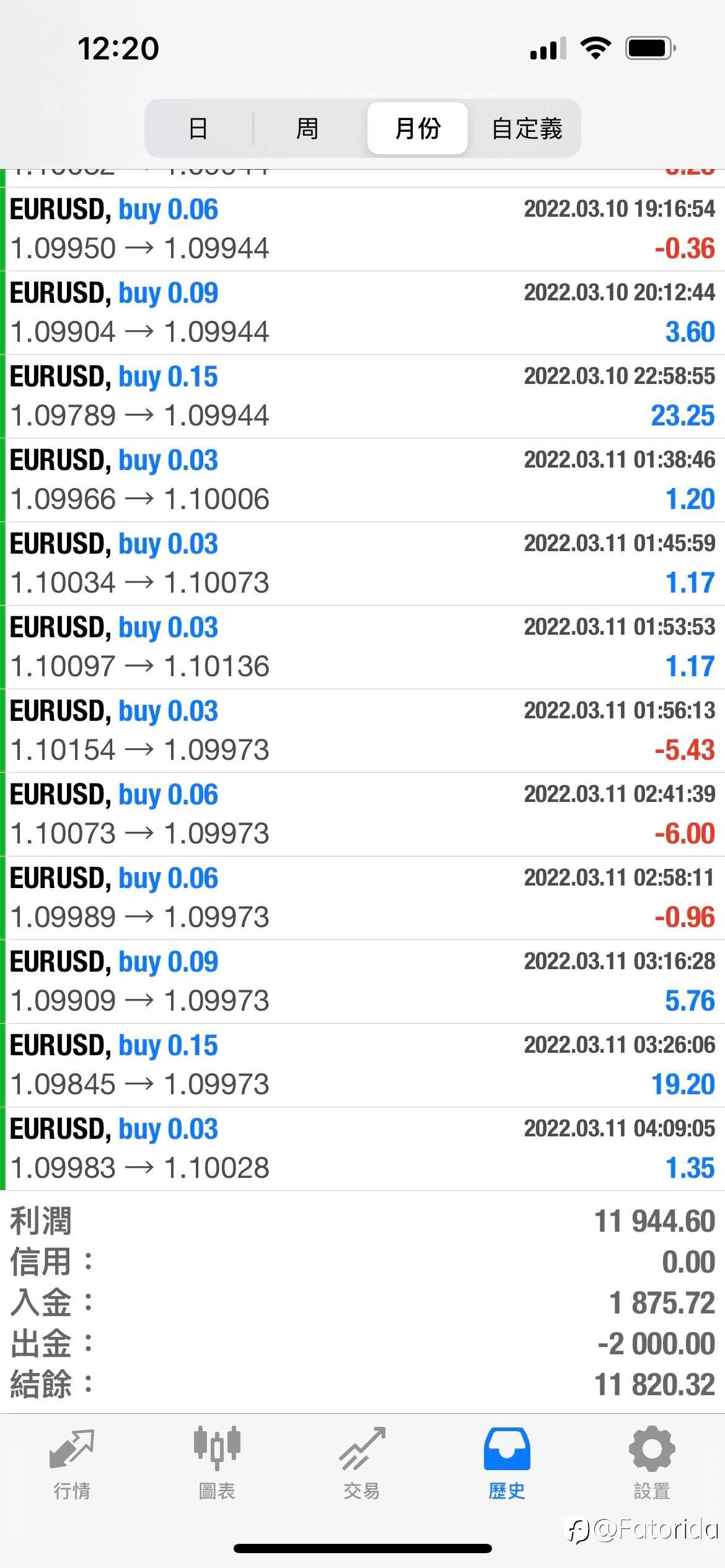
Task: Open the 交易 trade tab
Action: [x=362, y=1464]
